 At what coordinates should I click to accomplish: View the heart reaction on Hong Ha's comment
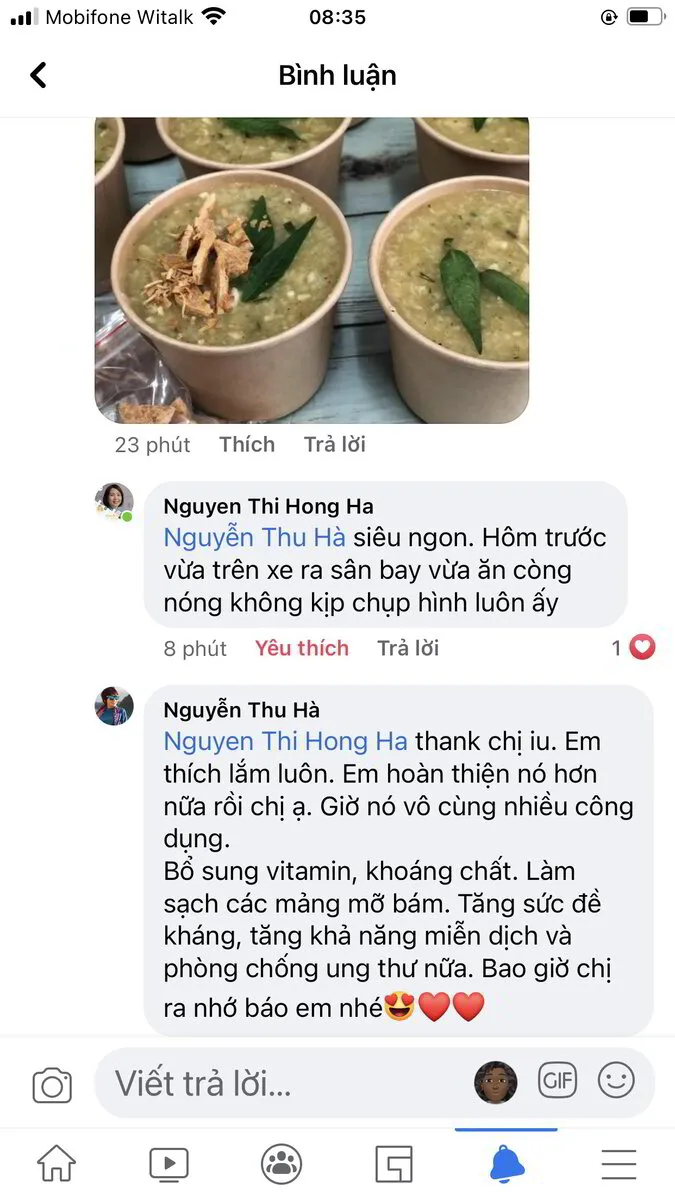(x=634, y=648)
